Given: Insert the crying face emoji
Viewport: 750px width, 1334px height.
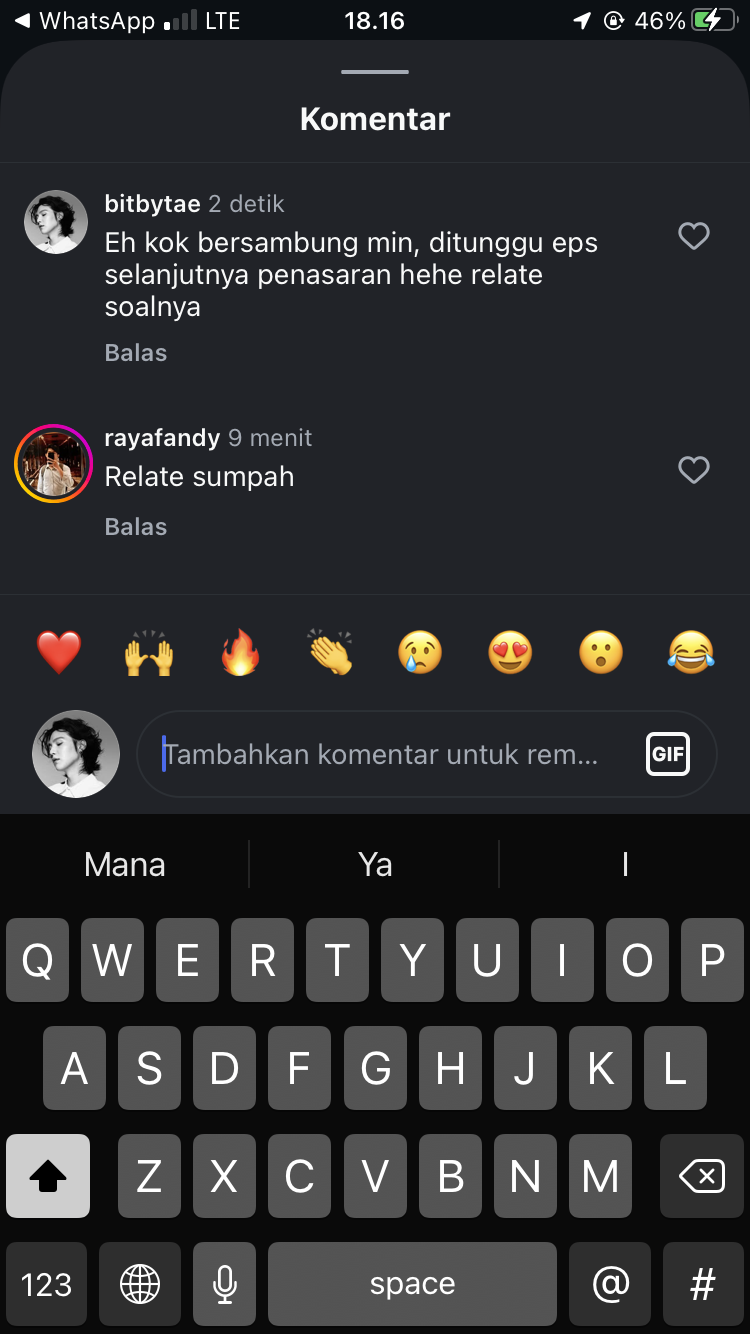Looking at the screenshot, I should [420, 653].
